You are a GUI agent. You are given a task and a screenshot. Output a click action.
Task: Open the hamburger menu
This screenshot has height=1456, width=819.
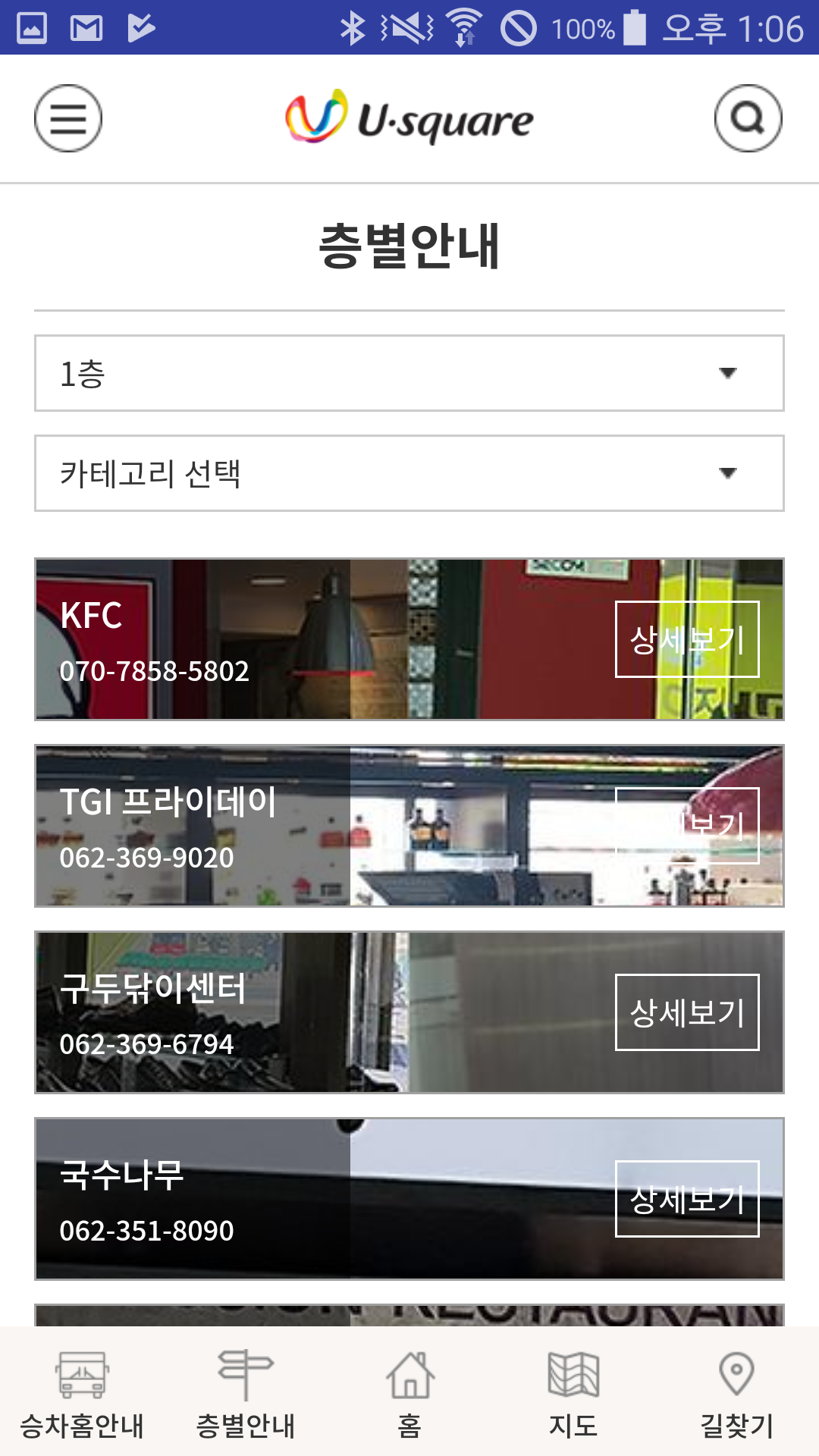[68, 118]
